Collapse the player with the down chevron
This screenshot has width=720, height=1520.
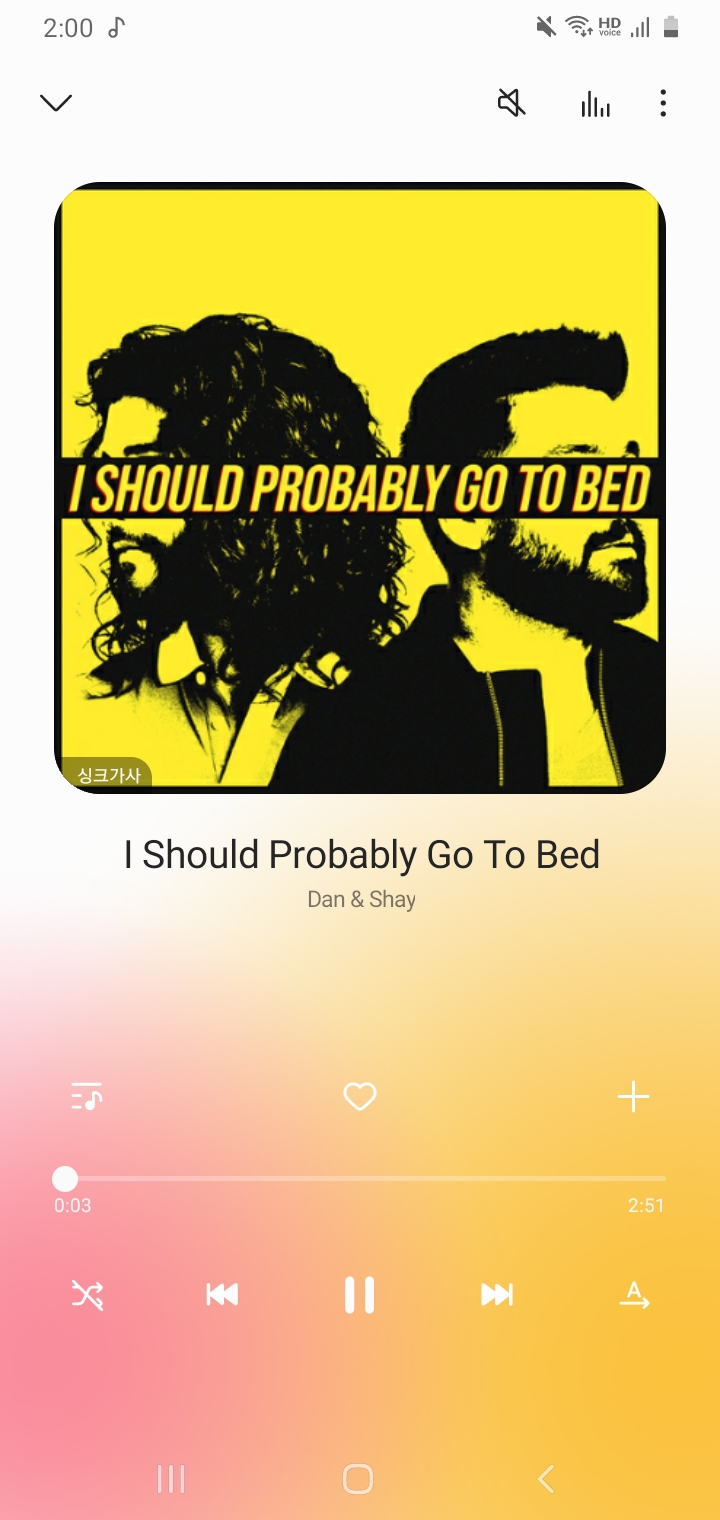[x=56, y=103]
